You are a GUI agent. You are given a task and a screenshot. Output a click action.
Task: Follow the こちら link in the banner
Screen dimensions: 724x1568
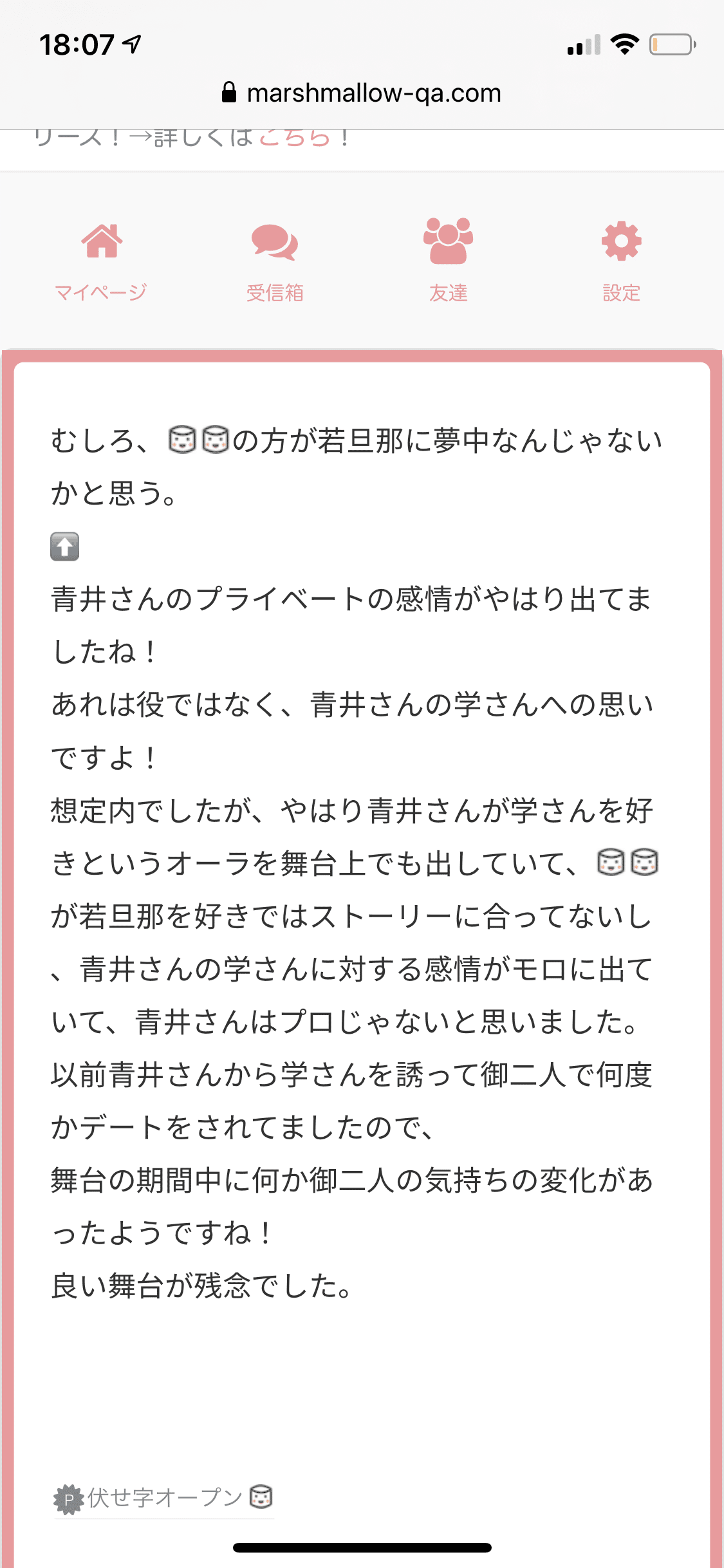point(295,138)
